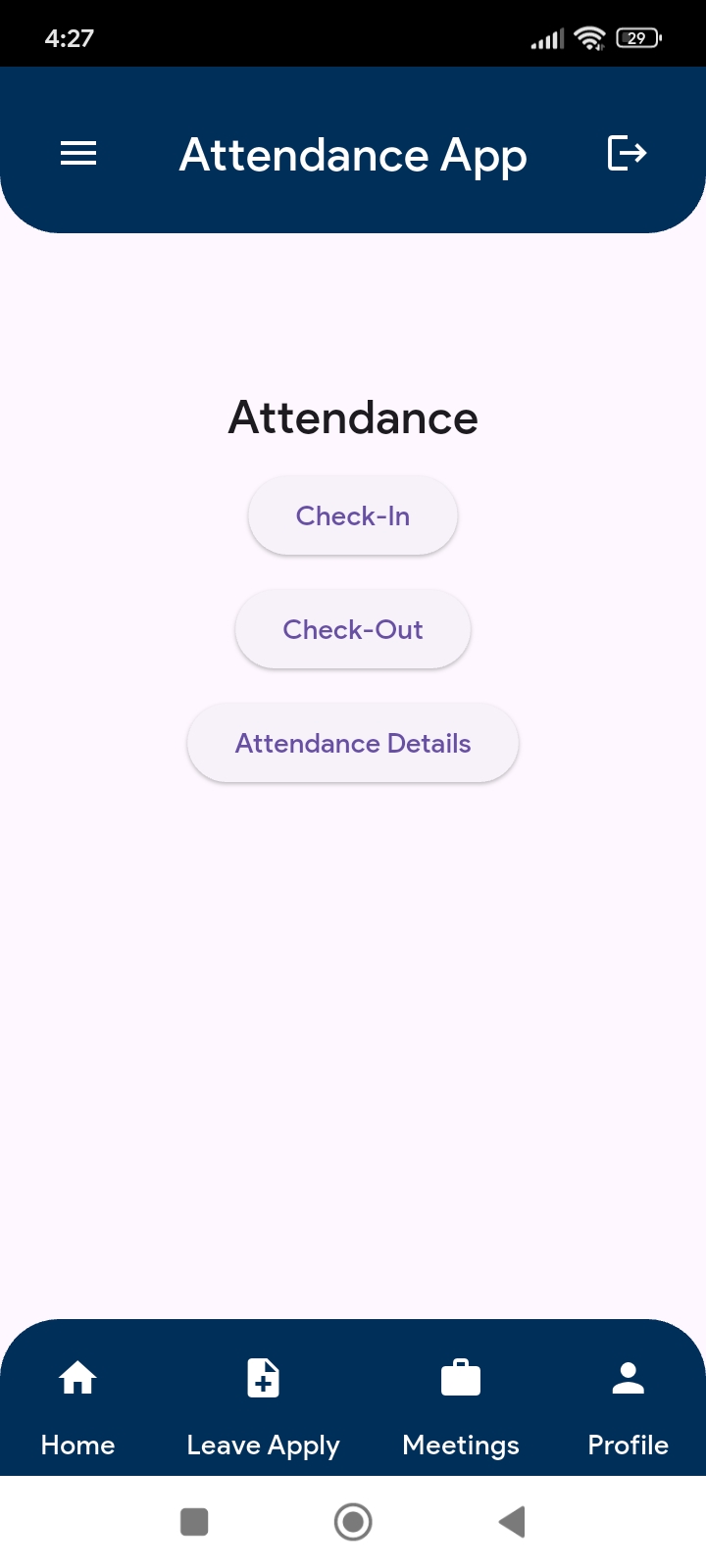This screenshot has width=706, height=1568.
Task: Open Attendance Details
Action: (x=353, y=743)
